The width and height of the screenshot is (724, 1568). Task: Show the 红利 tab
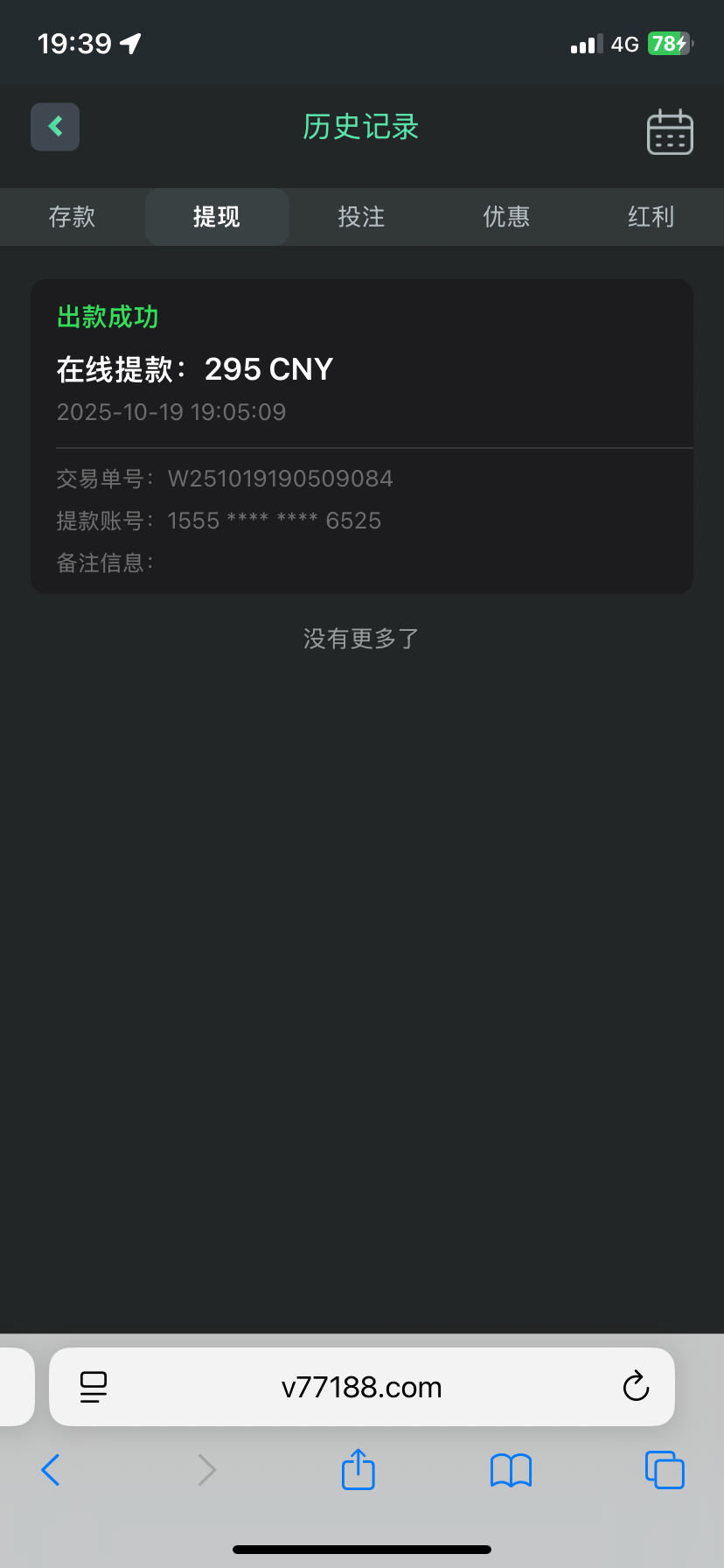click(x=651, y=217)
